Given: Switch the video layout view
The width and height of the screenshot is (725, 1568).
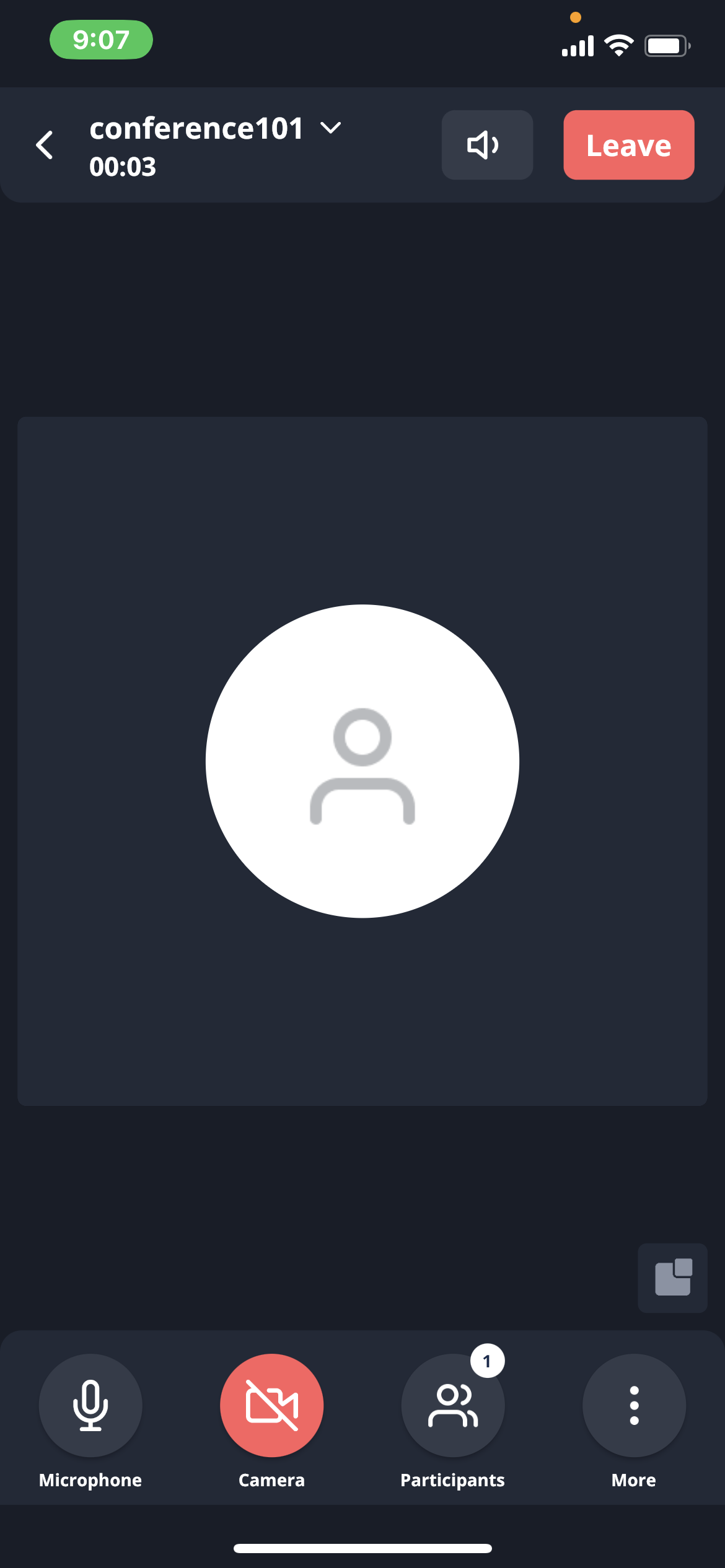Looking at the screenshot, I should click(x=672, y=1277).
